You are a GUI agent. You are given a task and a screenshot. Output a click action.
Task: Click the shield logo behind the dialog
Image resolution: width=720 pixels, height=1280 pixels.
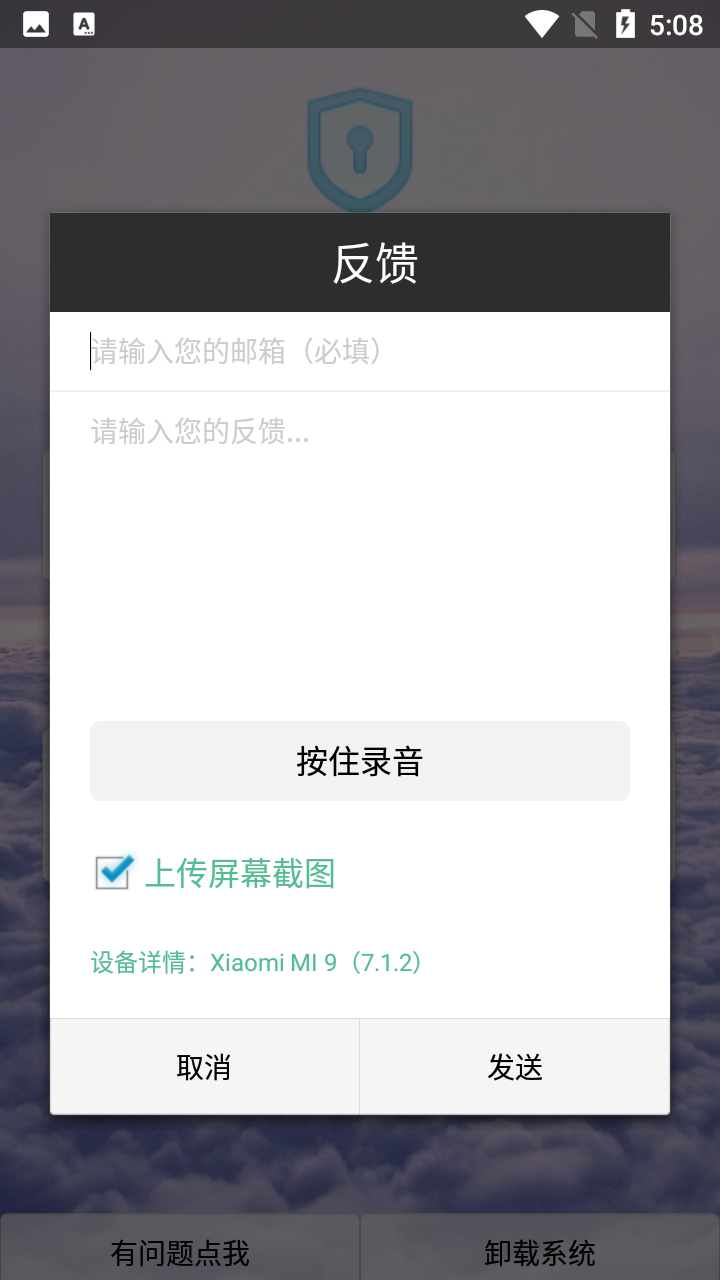[360, 148]
